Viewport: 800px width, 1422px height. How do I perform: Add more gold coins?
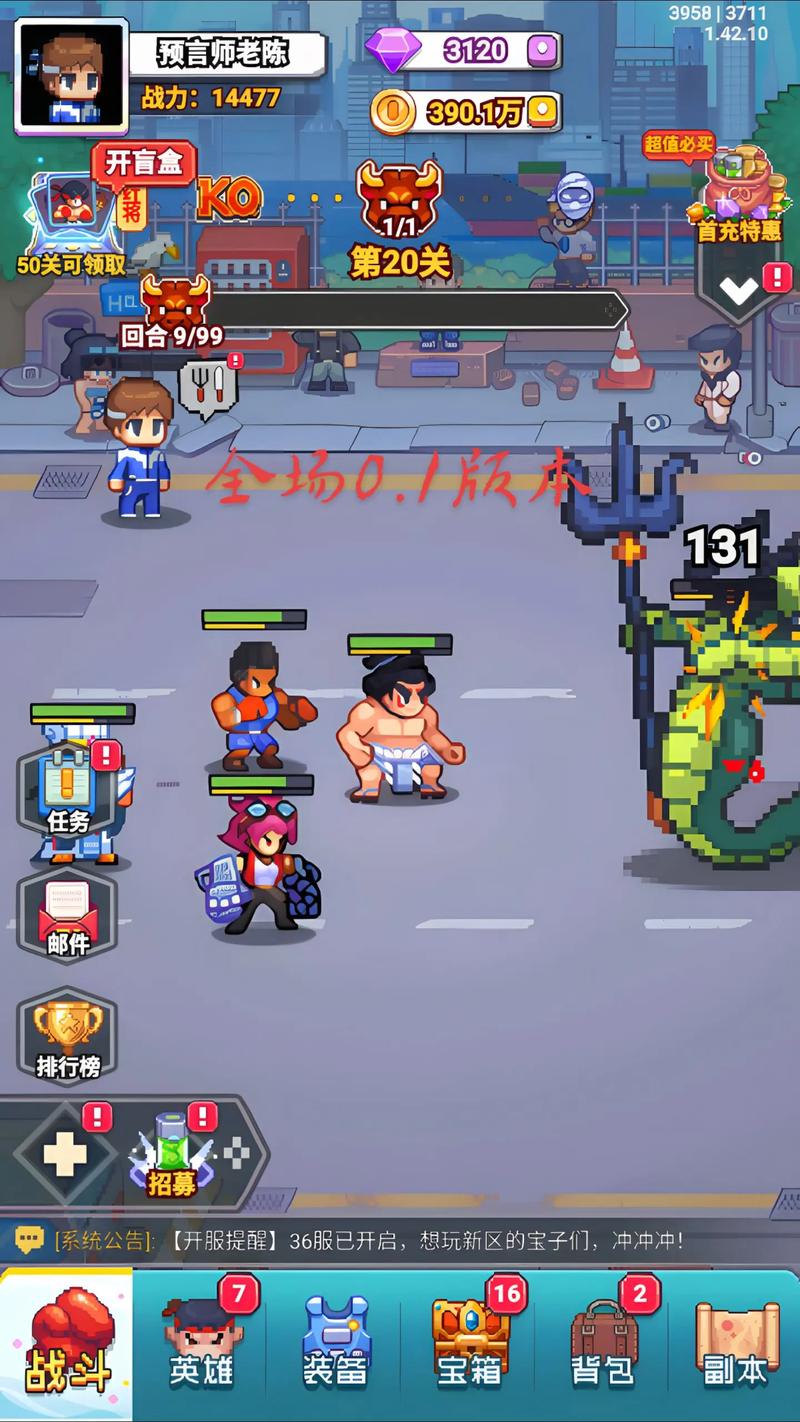(541, 112)
